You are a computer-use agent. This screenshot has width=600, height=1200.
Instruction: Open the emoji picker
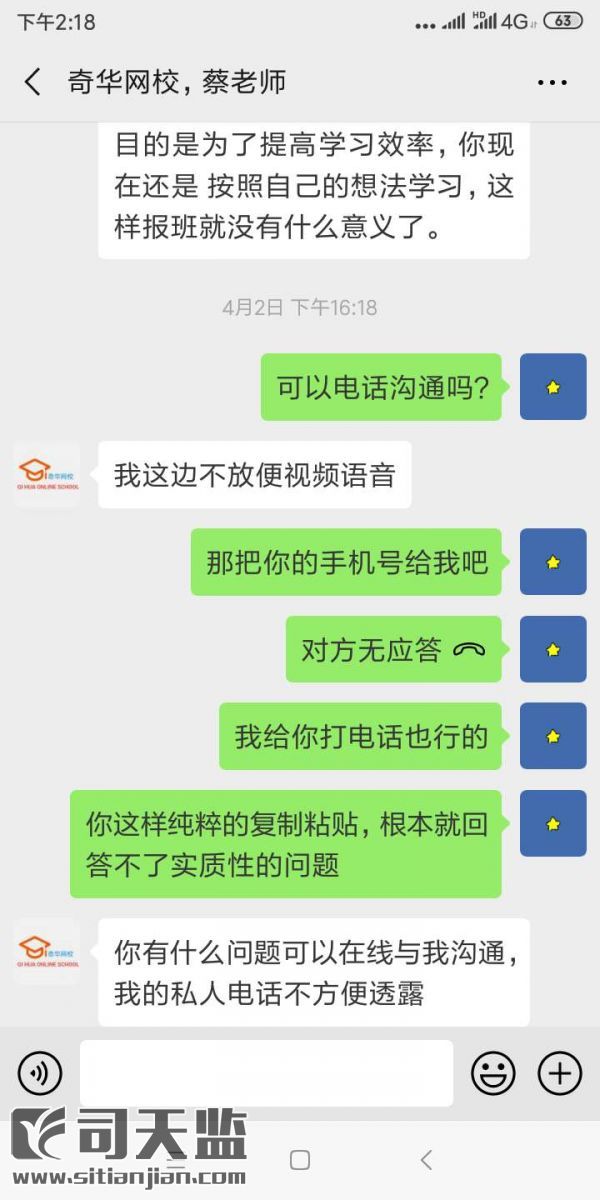coord(493,1073)
